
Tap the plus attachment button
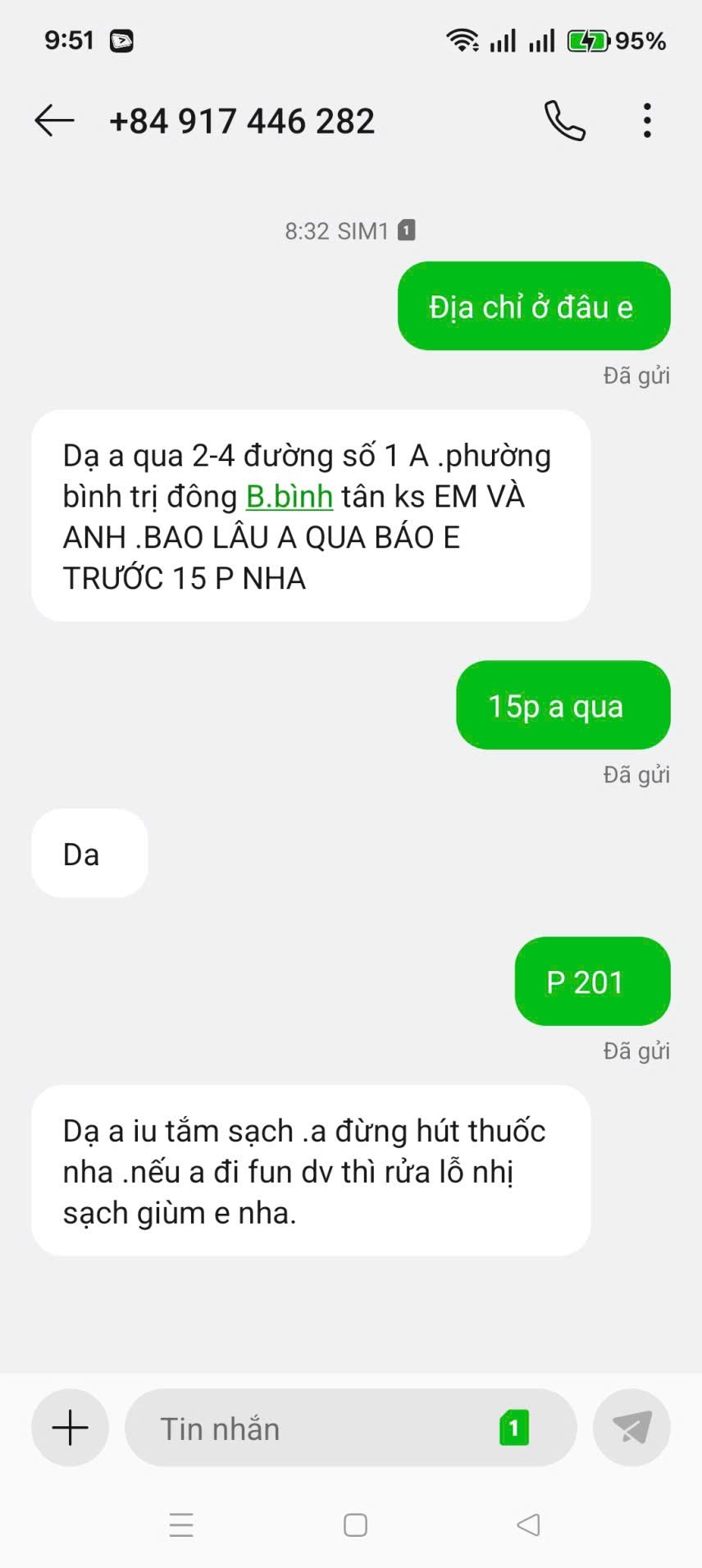click(x=70, y=1428)
